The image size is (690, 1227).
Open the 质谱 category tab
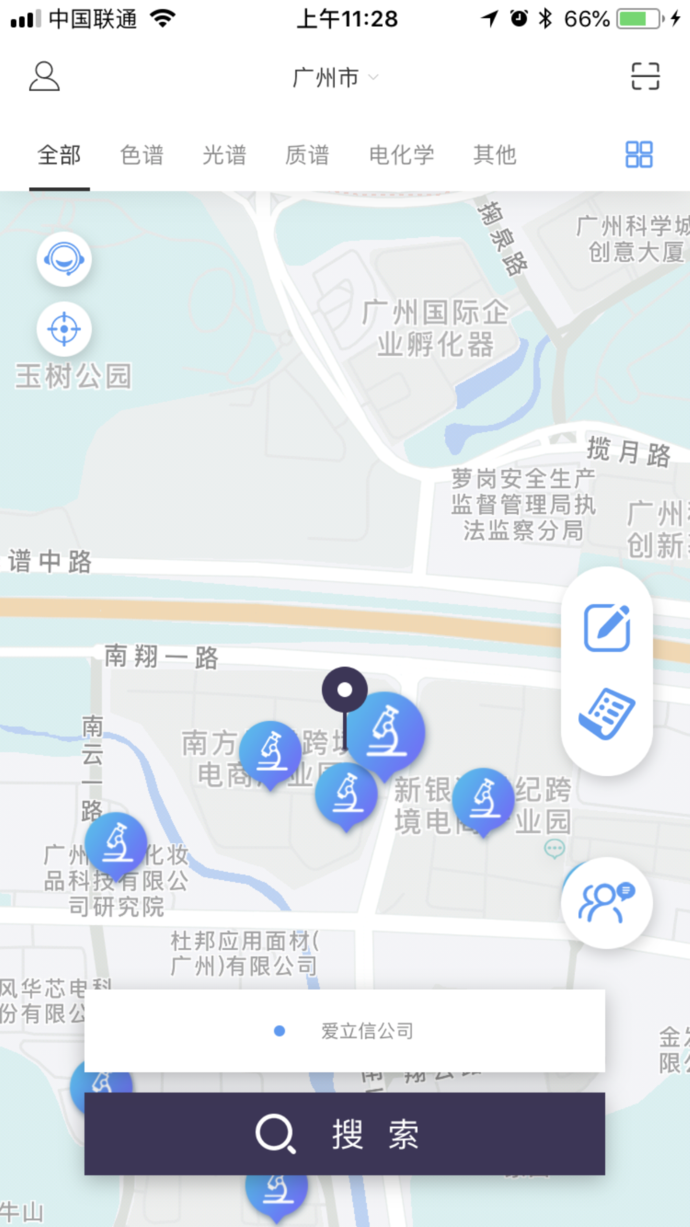coord(307,155)
